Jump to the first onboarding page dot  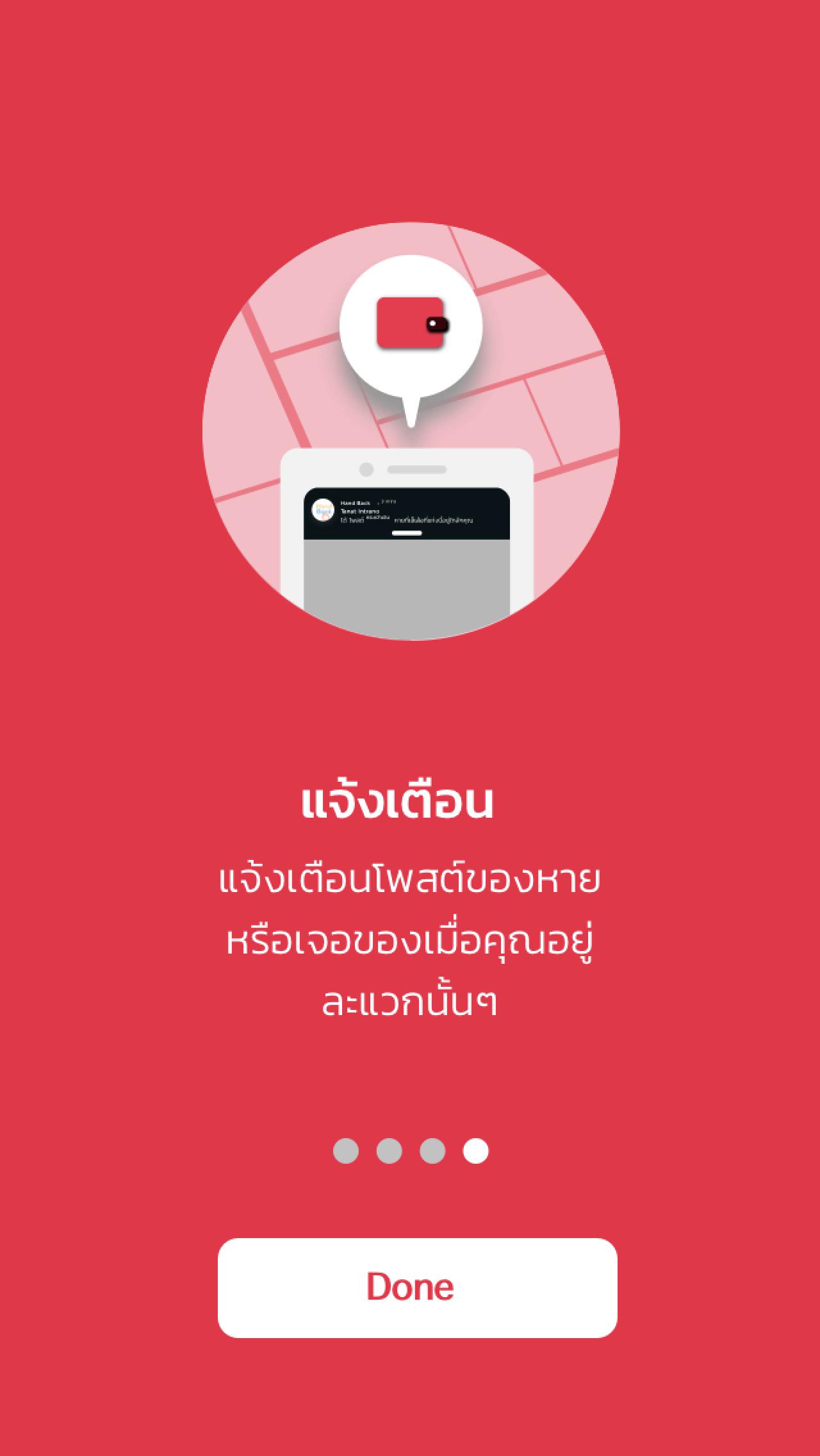(x=346, y=1151)
